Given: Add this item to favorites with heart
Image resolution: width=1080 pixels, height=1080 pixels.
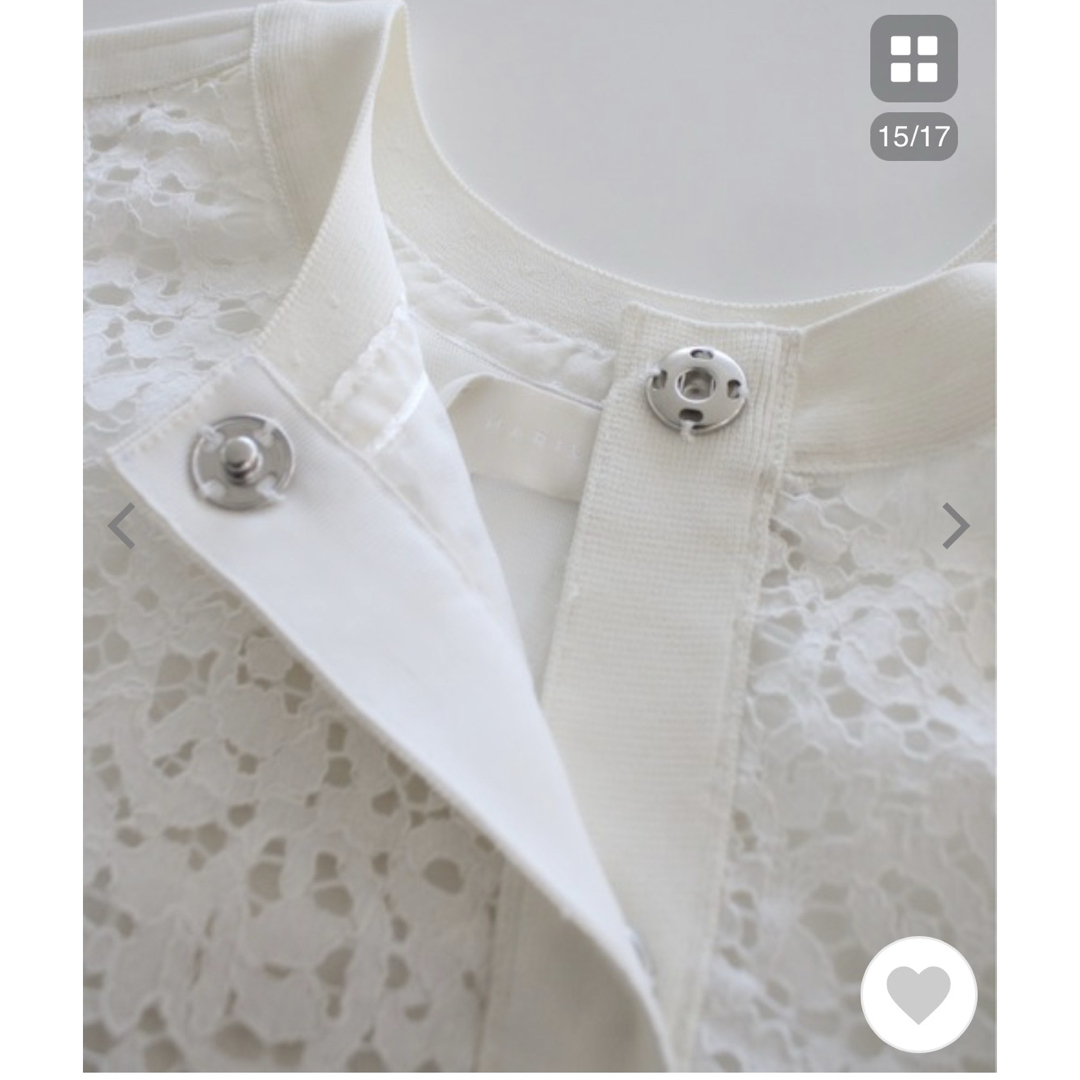Looking at the screenshot, I should click(x=919, y=995).
